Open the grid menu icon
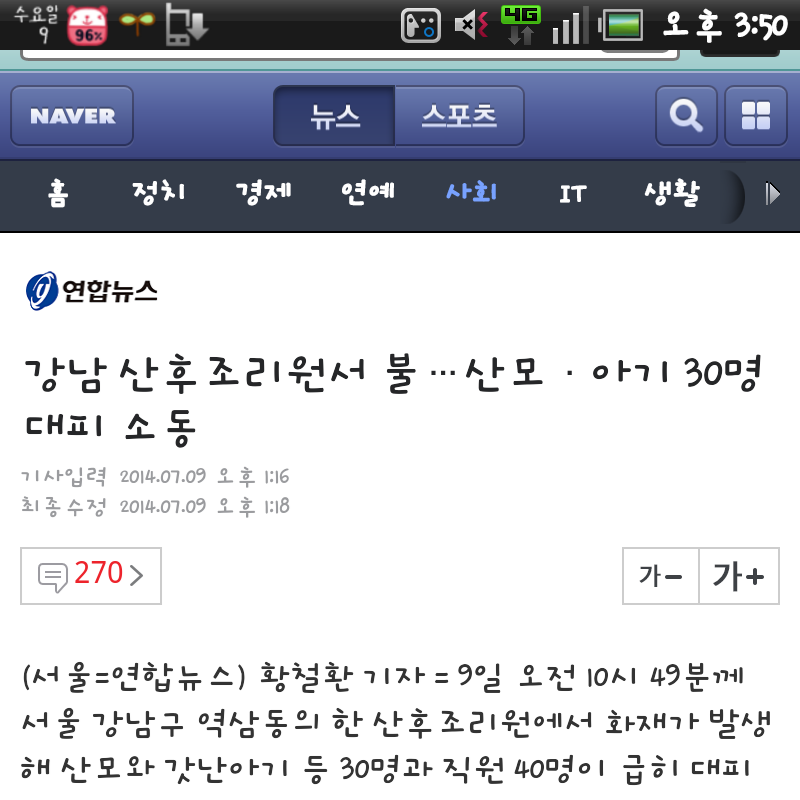 pos(755,116)
